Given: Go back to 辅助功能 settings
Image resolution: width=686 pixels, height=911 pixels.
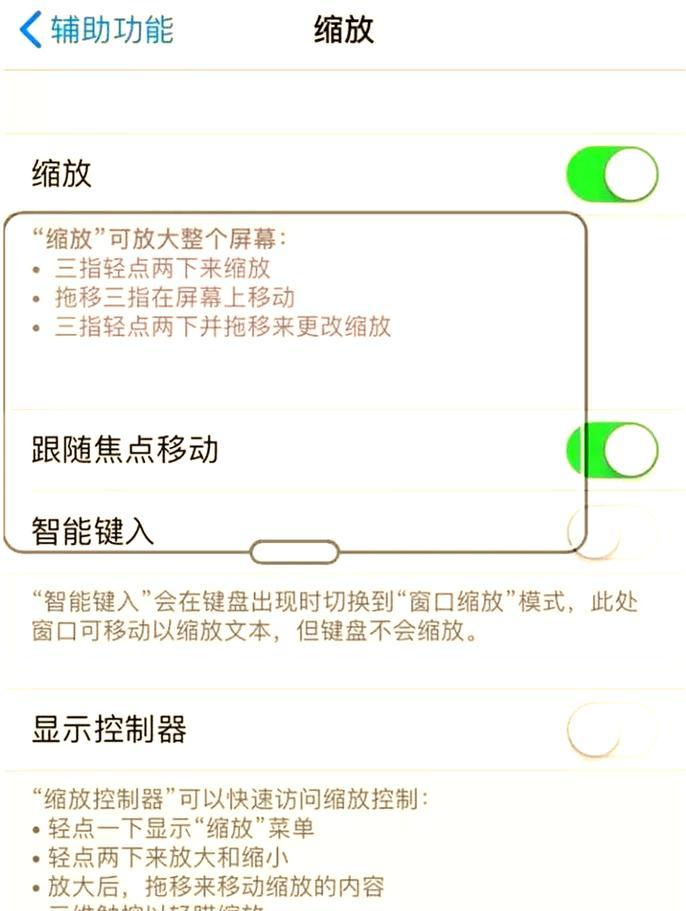Looking at the screenshot, I should 97,30.
